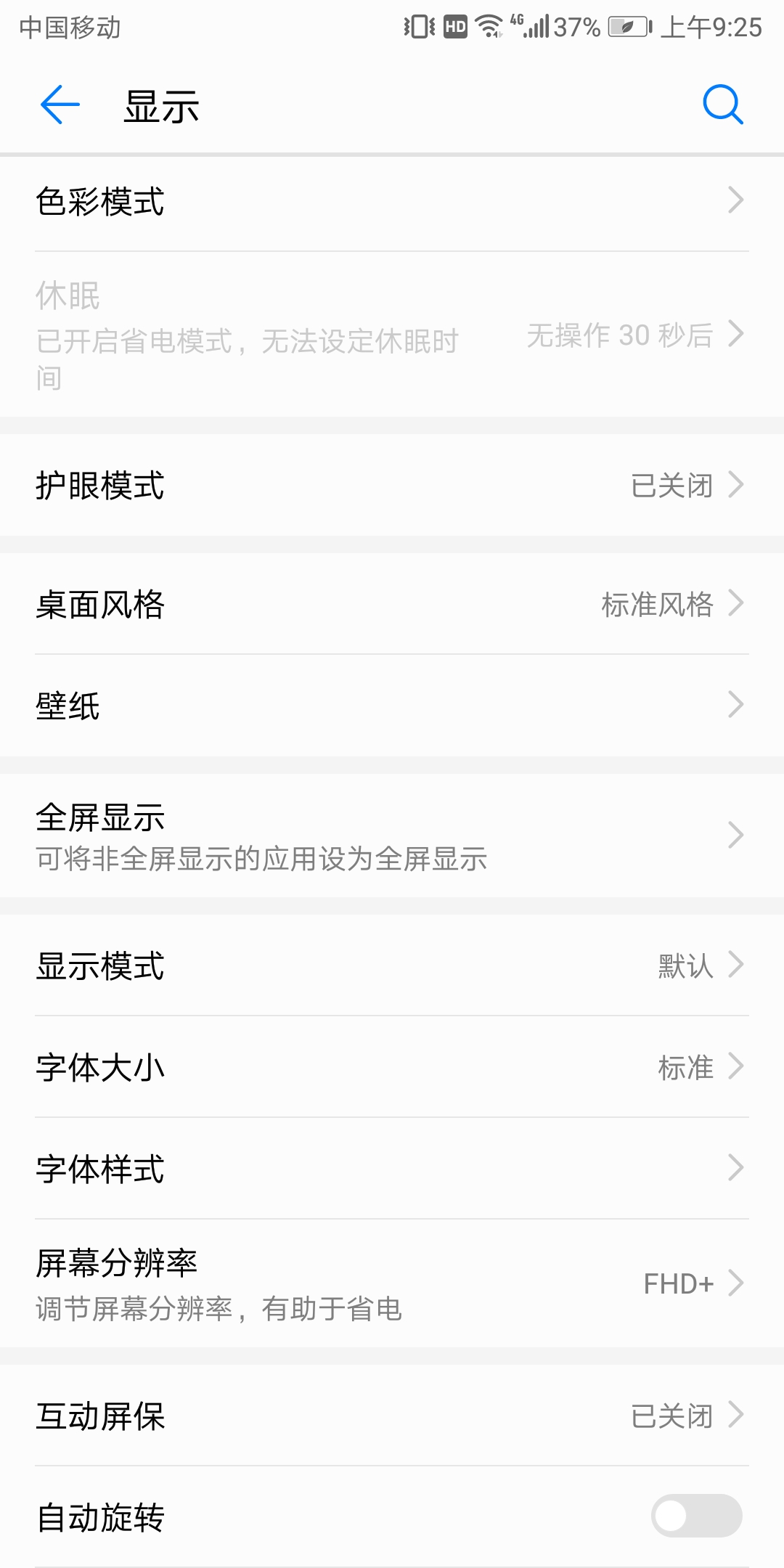This screenshot has height=1568, width=784.
Task: Go back from the 显示 settings page
Action: point(60,105)
